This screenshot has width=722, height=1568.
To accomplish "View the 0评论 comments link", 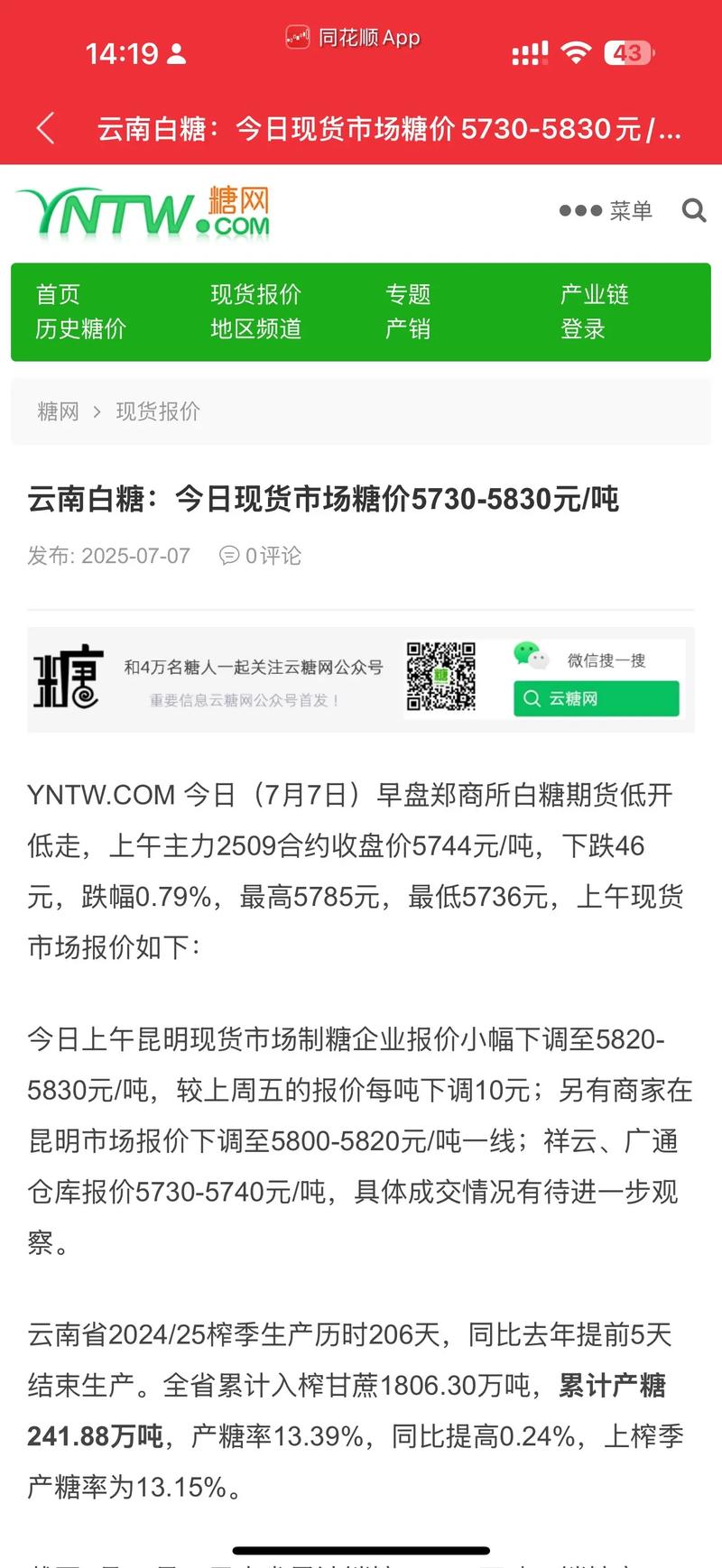I will click(261, 556).
